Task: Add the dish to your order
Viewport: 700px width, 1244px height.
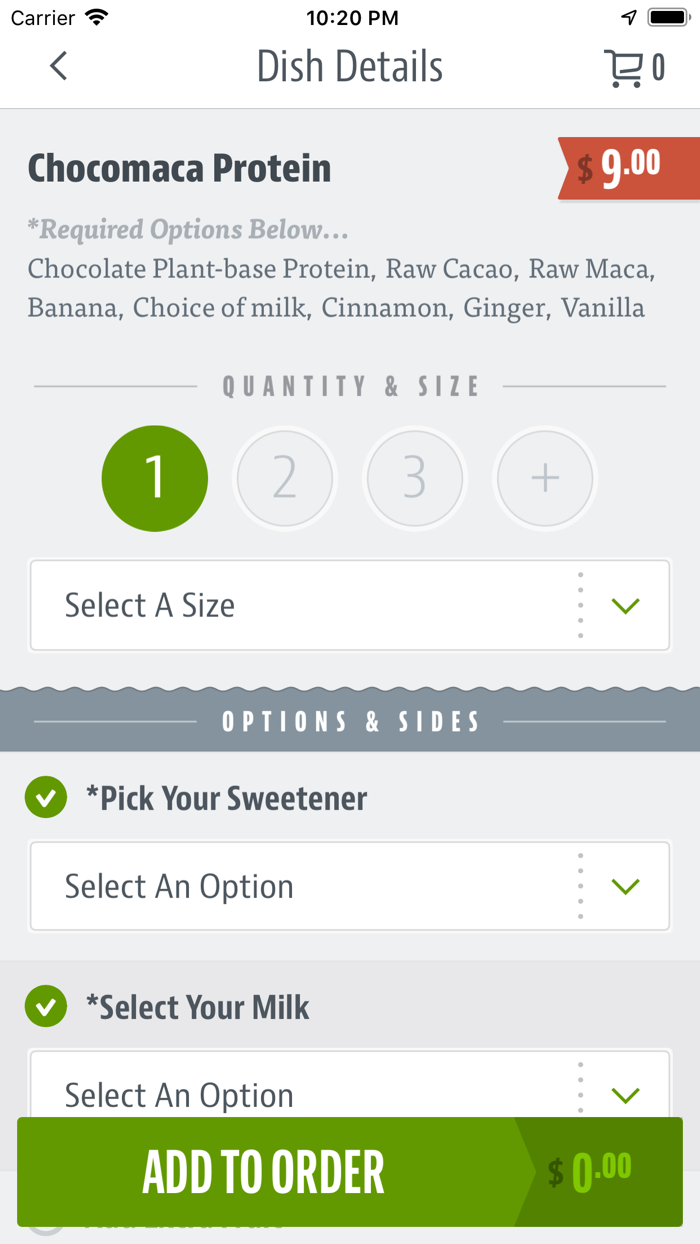Action: click(x=265, y=1172)
